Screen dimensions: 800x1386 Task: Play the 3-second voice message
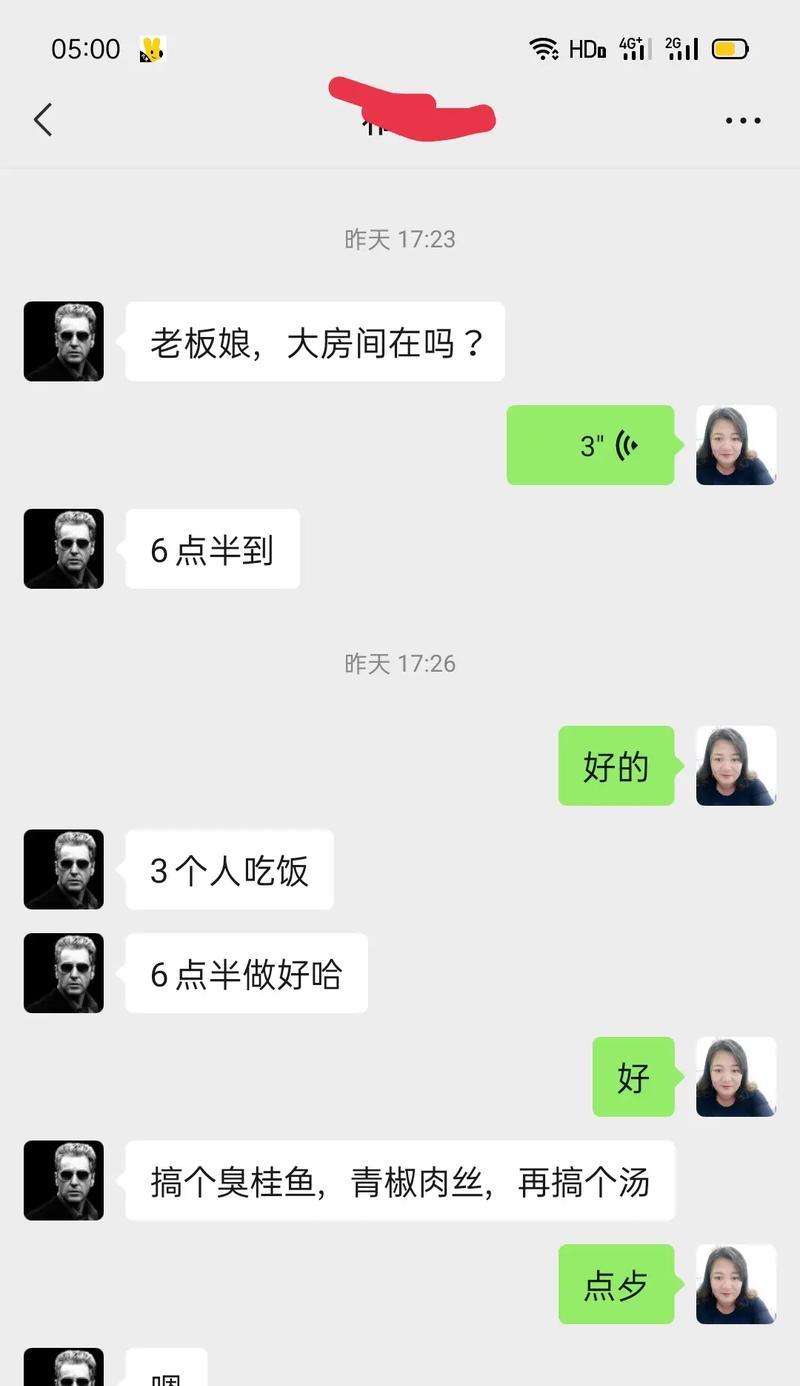[590, 445]
